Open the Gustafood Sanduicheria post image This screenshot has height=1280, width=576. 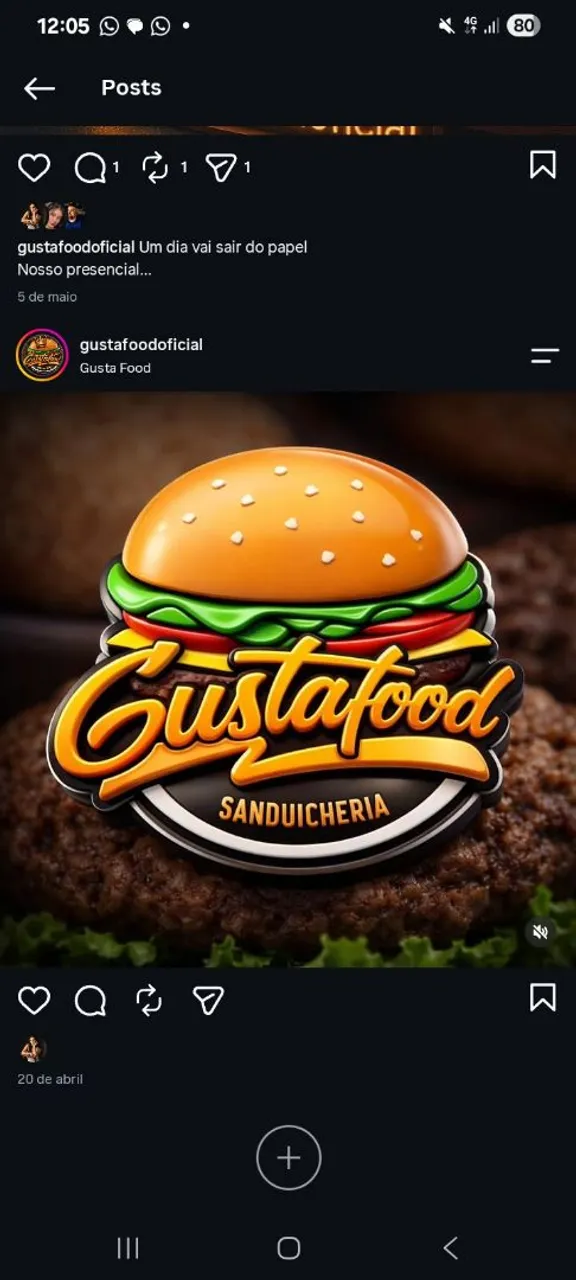[x=288, y=679]
